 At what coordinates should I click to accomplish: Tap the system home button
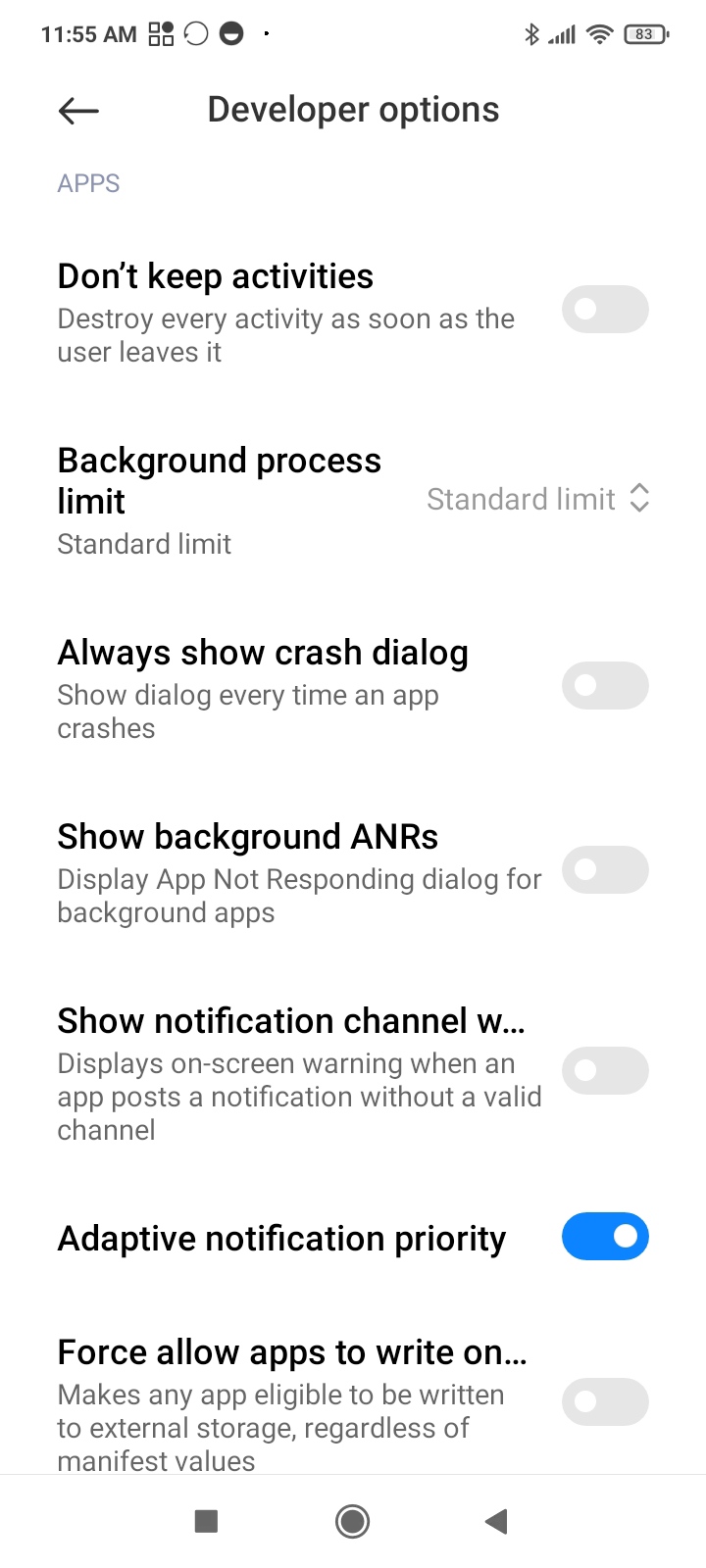(x=352, y=1521)
